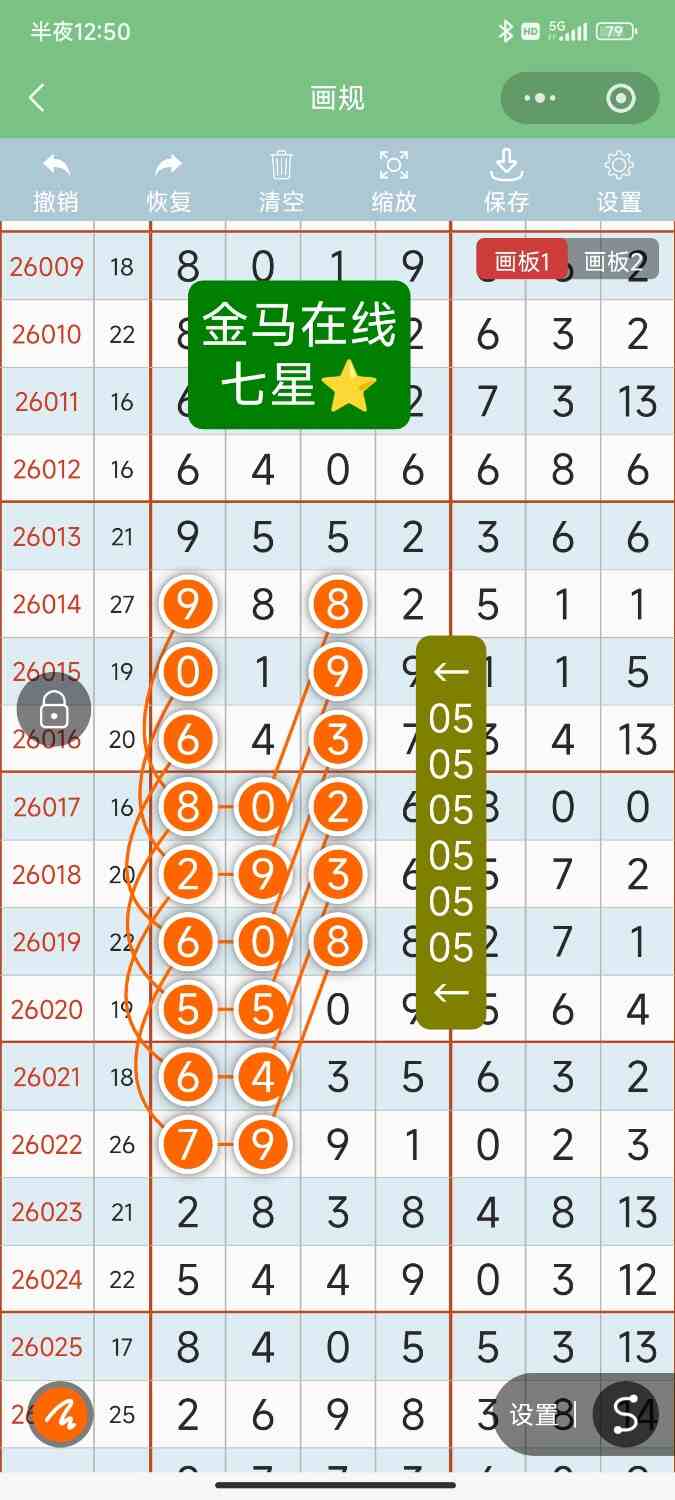This screenshot has width=675, height=1500.
Task: Redo the drawing with 恢复
Action: (169, 181)
